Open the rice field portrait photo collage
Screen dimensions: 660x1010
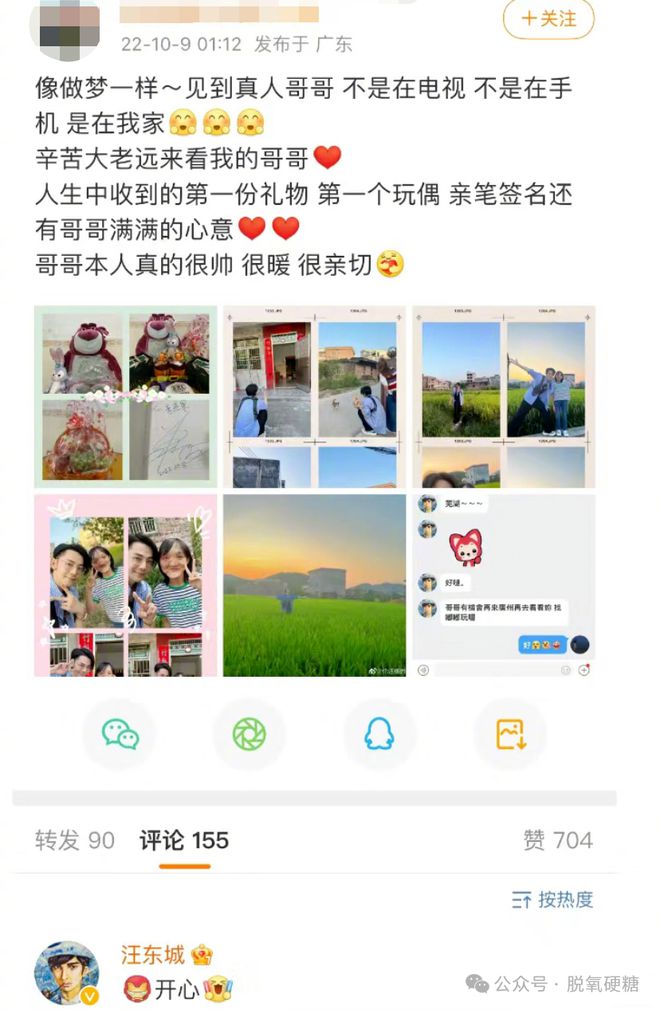pos(503,395)
